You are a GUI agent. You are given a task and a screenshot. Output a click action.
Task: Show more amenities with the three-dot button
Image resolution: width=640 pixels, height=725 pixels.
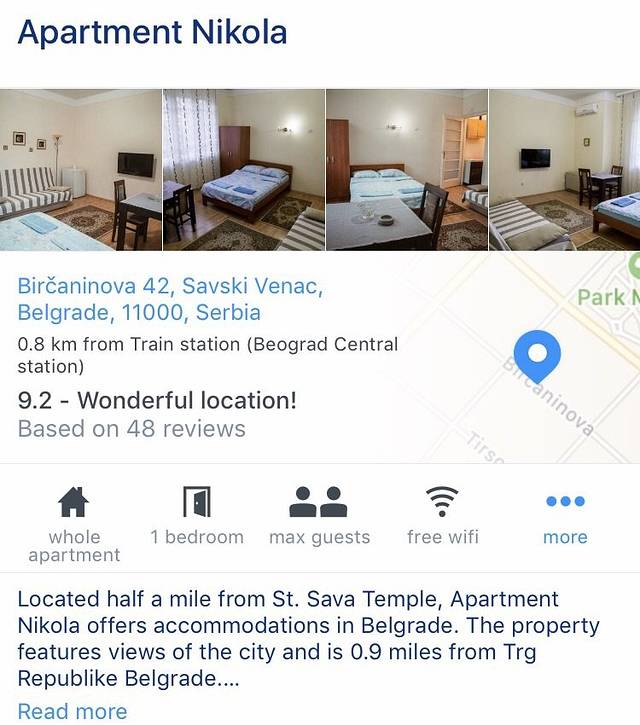(x=565, y=516)
